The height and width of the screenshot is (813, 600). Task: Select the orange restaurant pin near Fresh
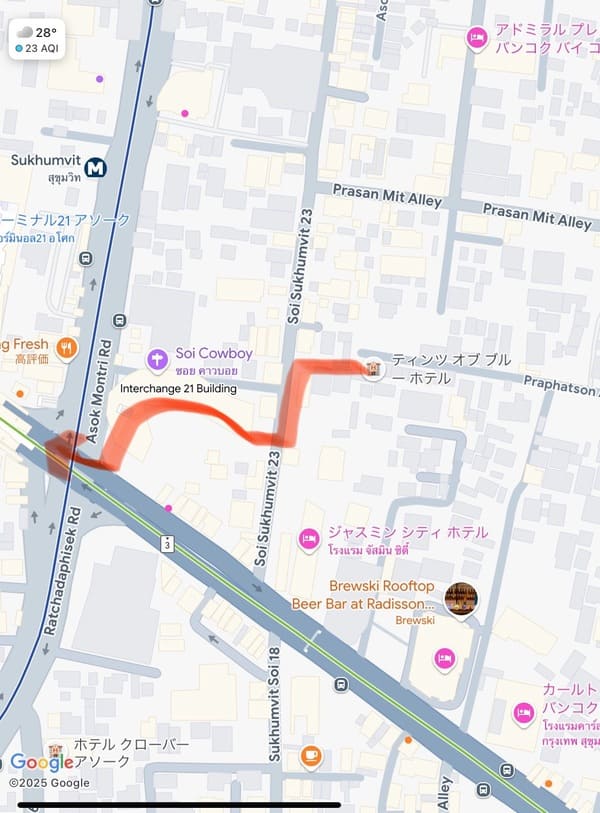[x=67, y=348]
